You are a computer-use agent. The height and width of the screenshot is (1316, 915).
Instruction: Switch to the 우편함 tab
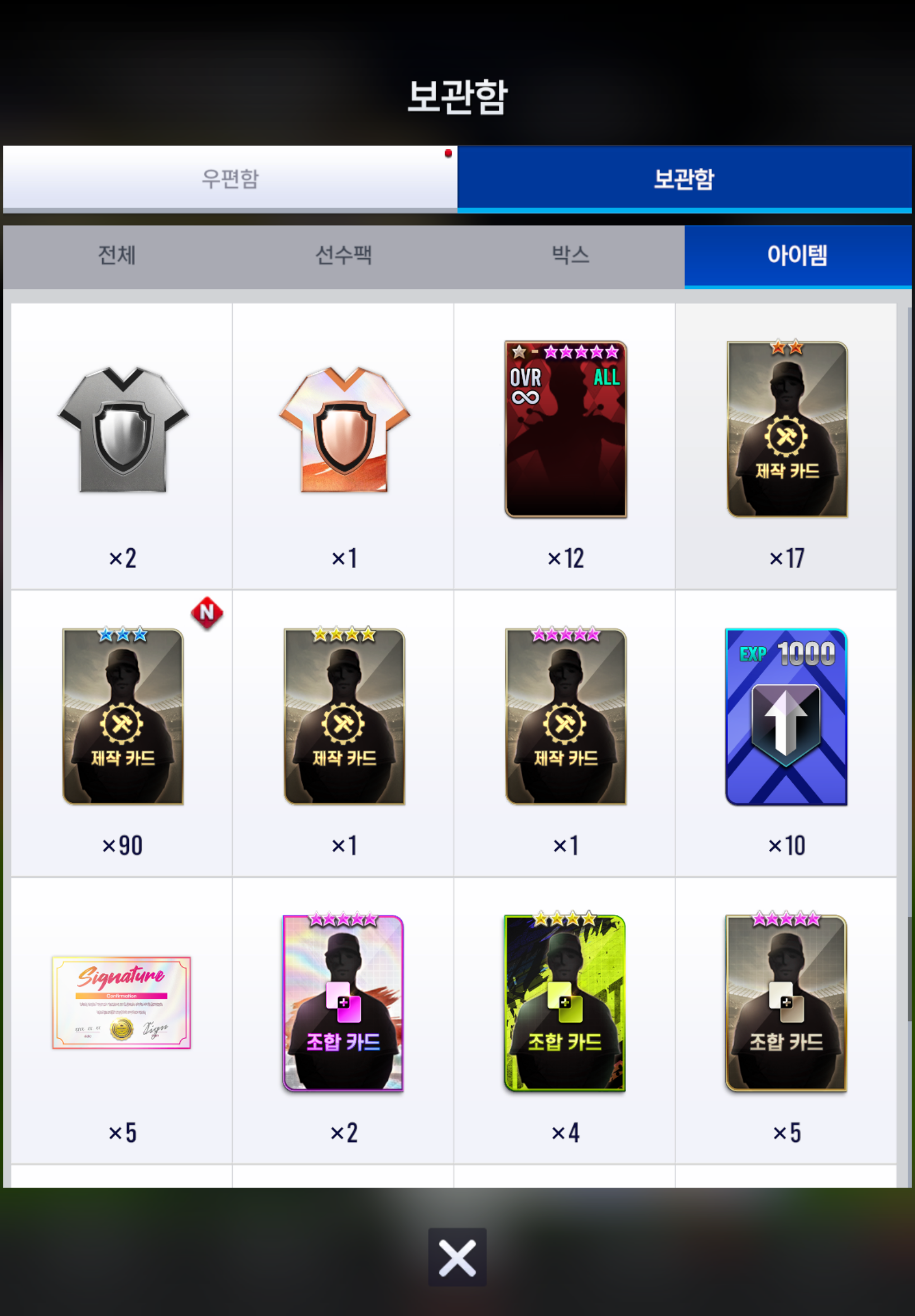[230, 178]
